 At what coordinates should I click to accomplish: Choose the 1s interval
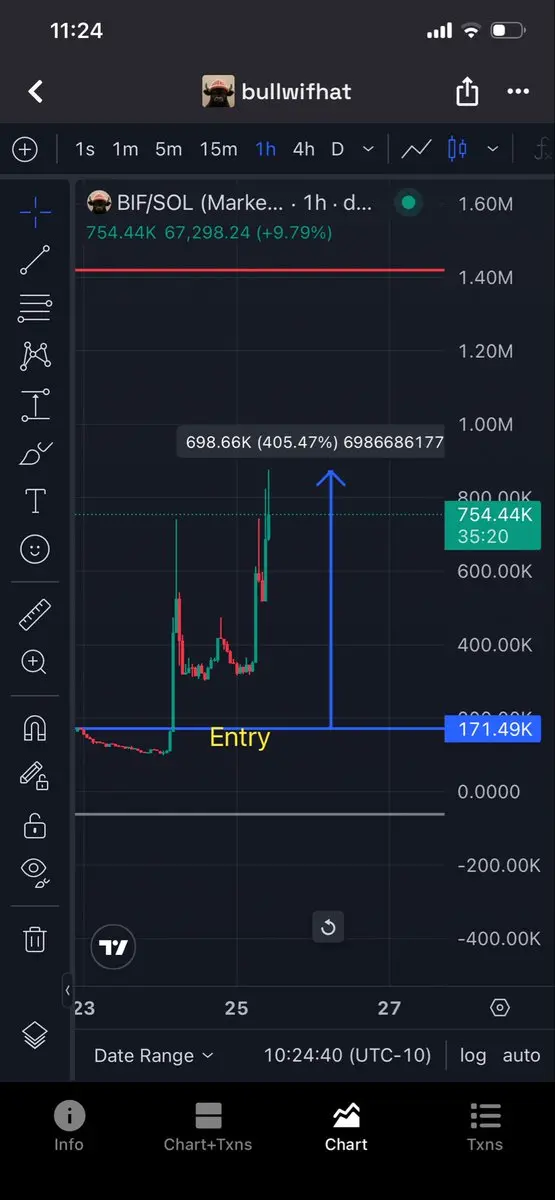85,149
